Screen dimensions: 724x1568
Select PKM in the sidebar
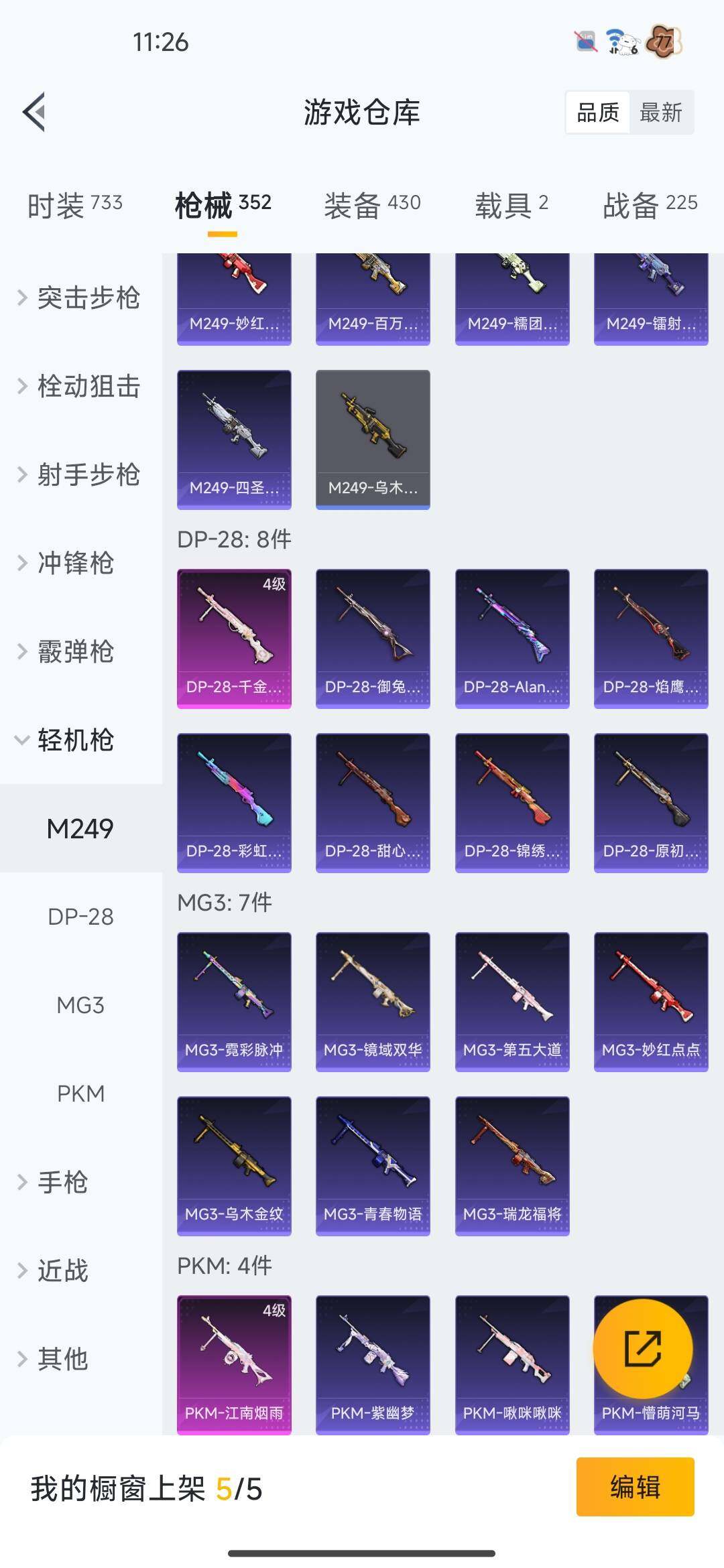click(x=80, y=1094)
